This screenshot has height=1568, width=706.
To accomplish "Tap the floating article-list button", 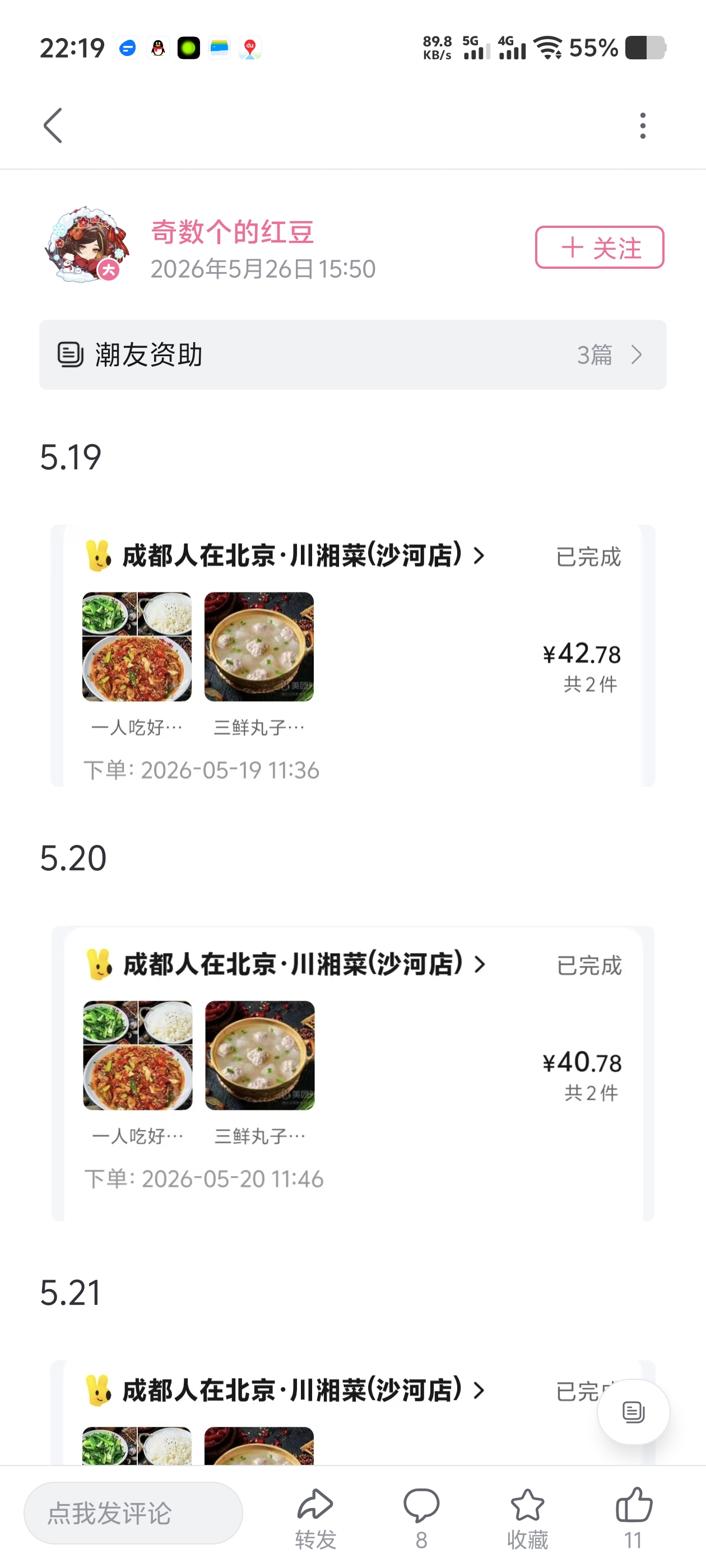I will tap(634, 1412).
